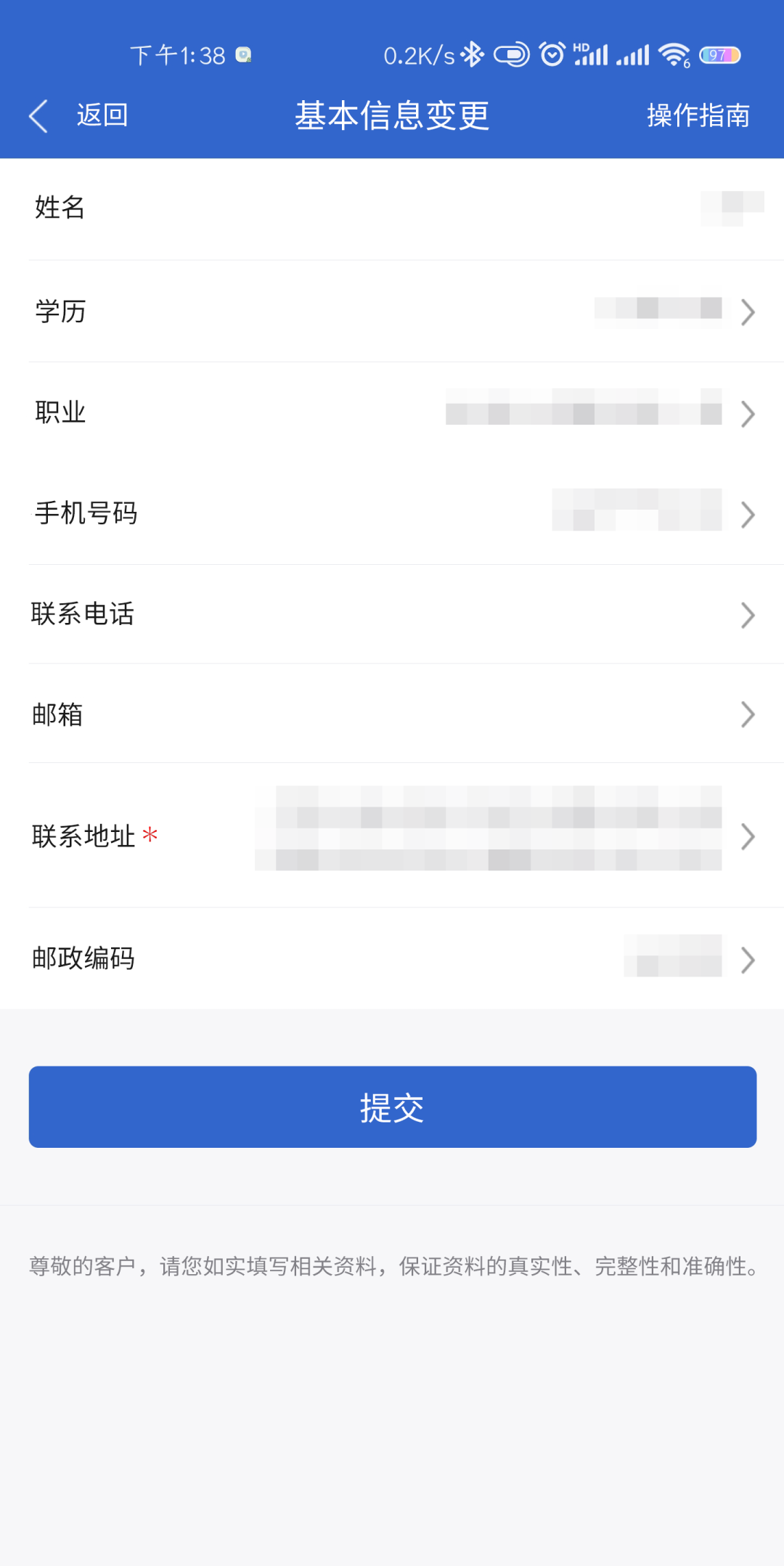The height and width of the screenshot is (1566, 784).
Task: Open the 联系电话 contact phone row
Action: tap(392, 614)
